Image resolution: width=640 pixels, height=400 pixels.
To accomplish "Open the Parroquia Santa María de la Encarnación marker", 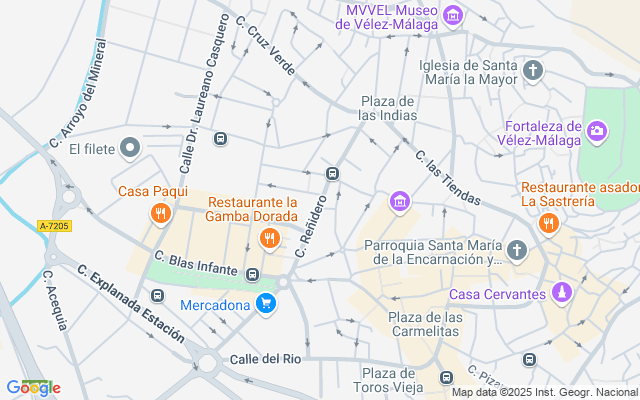I will tap(516, 250).
